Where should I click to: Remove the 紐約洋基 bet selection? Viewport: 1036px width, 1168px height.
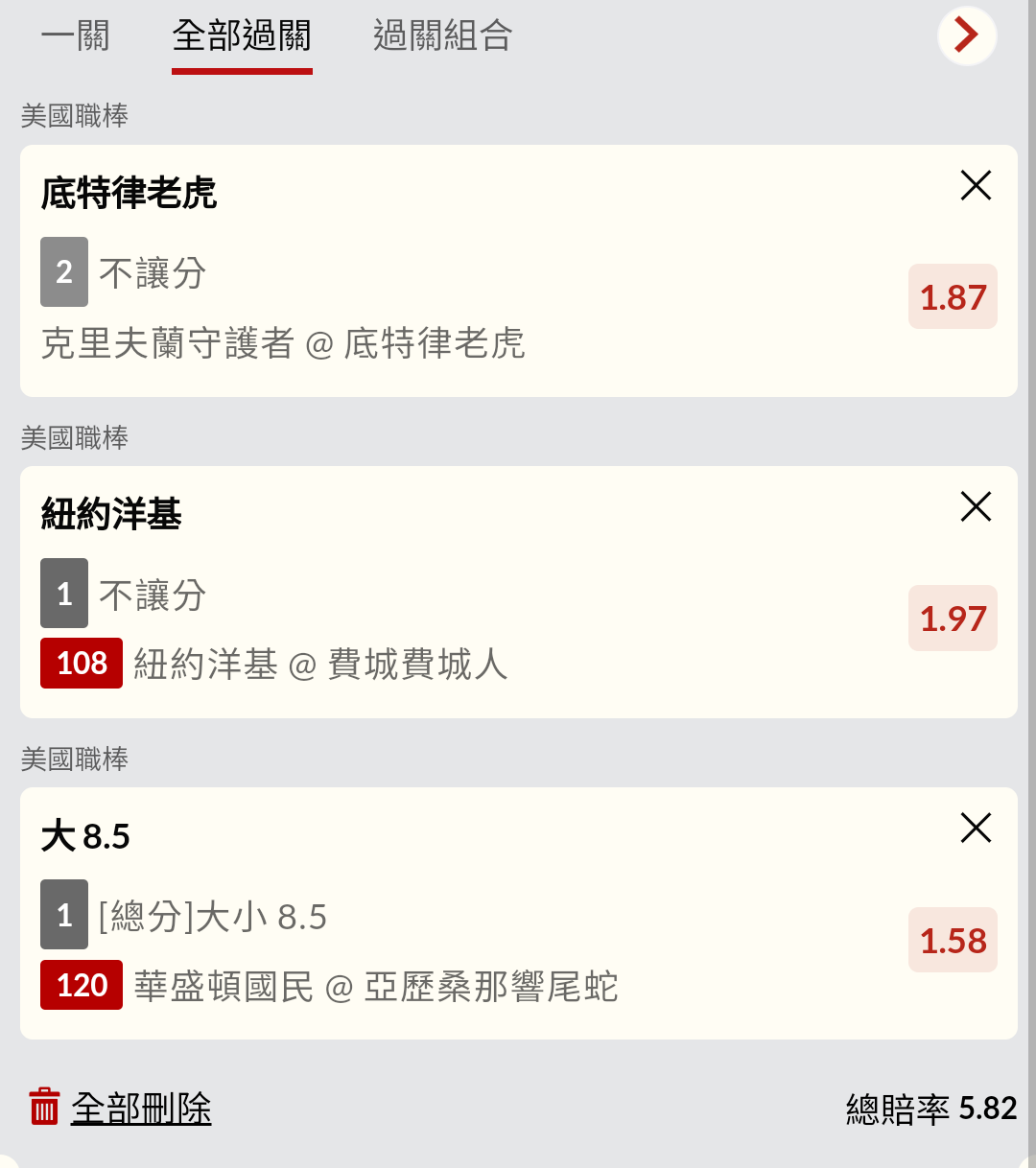coord(976,506)
